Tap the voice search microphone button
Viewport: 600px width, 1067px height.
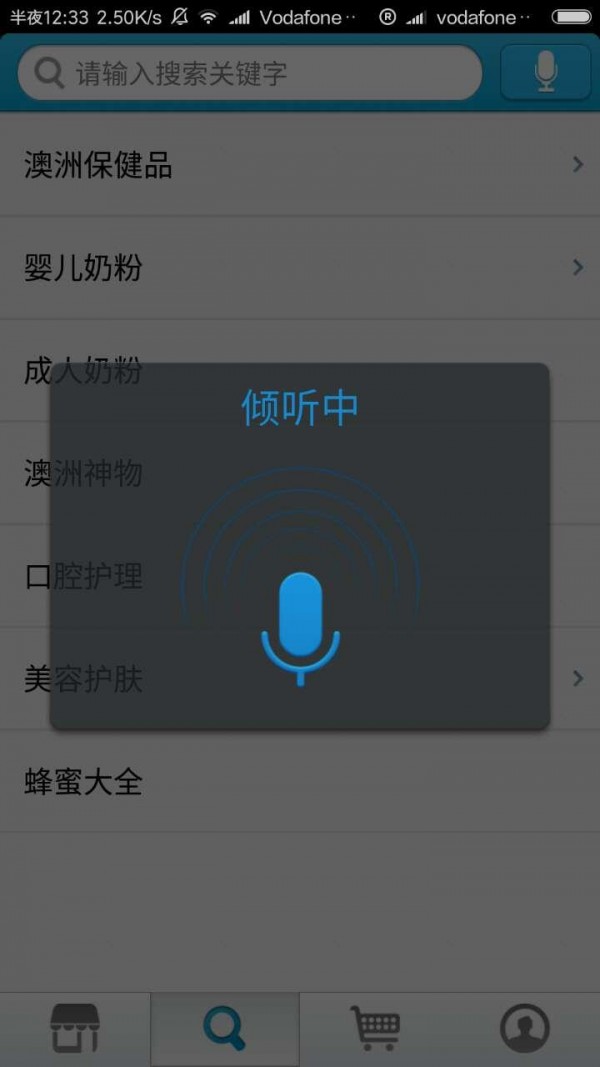tap(545, 73)
